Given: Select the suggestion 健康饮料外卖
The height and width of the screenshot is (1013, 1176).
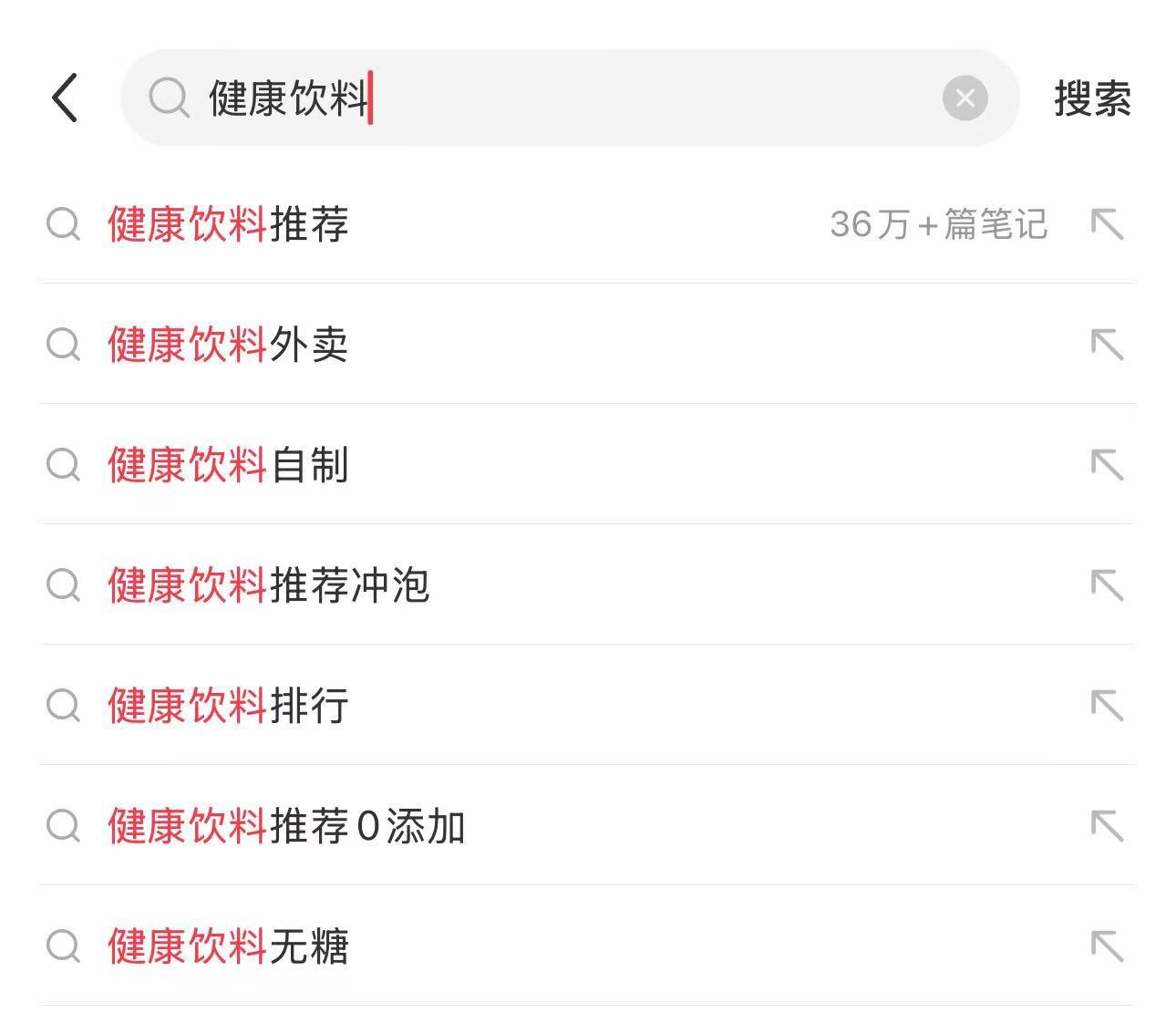Looking at the screenshot, I should tap(228, 345).
